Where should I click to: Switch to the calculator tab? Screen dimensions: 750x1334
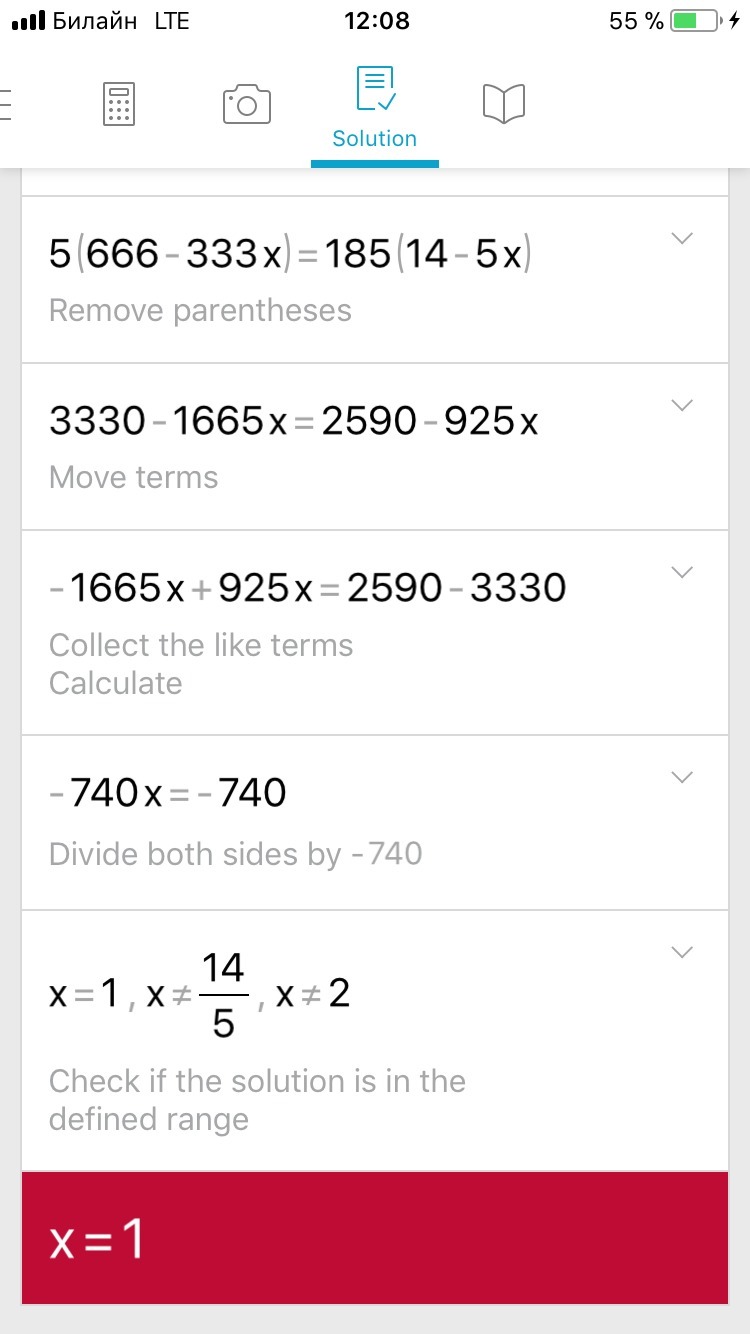(119, 104)
